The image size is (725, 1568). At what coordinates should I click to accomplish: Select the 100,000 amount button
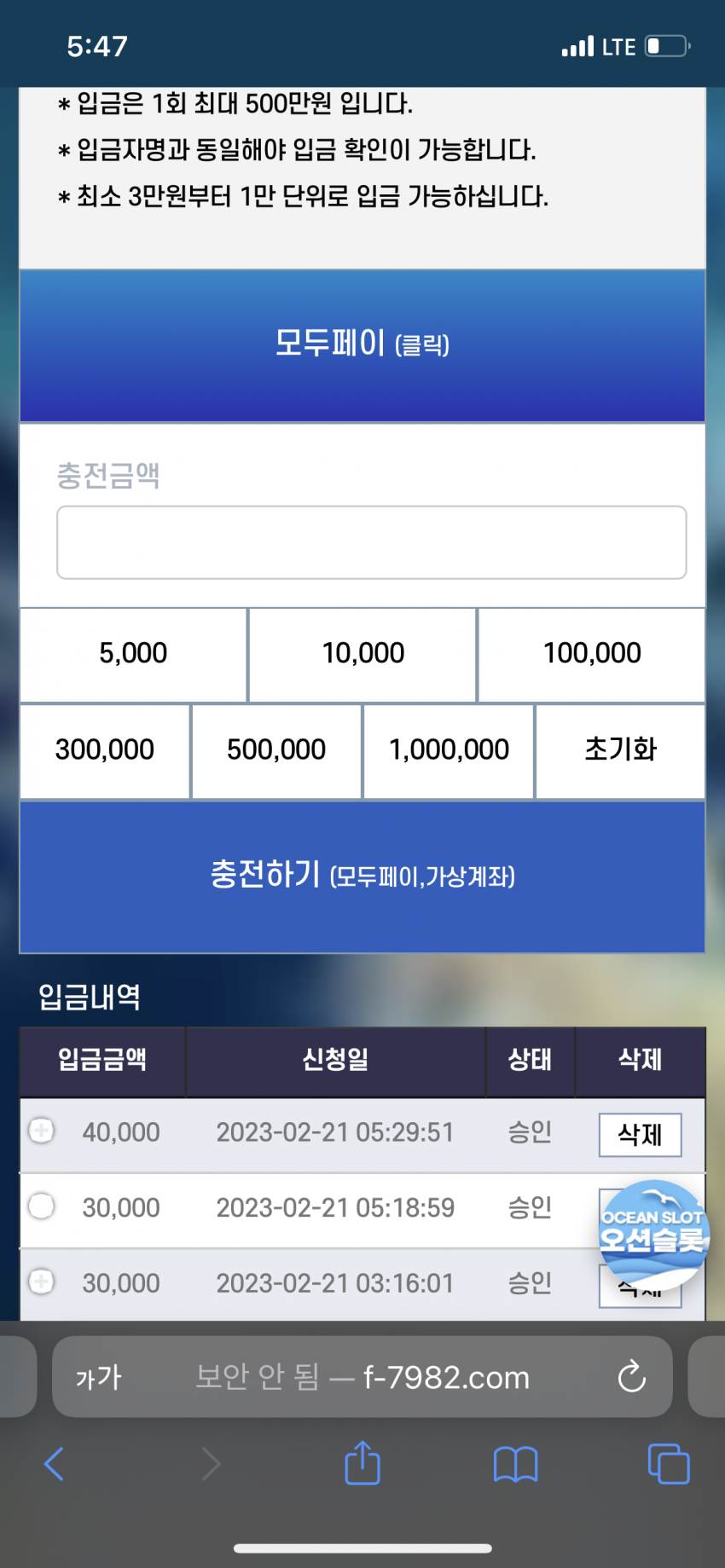click(592, 654)
